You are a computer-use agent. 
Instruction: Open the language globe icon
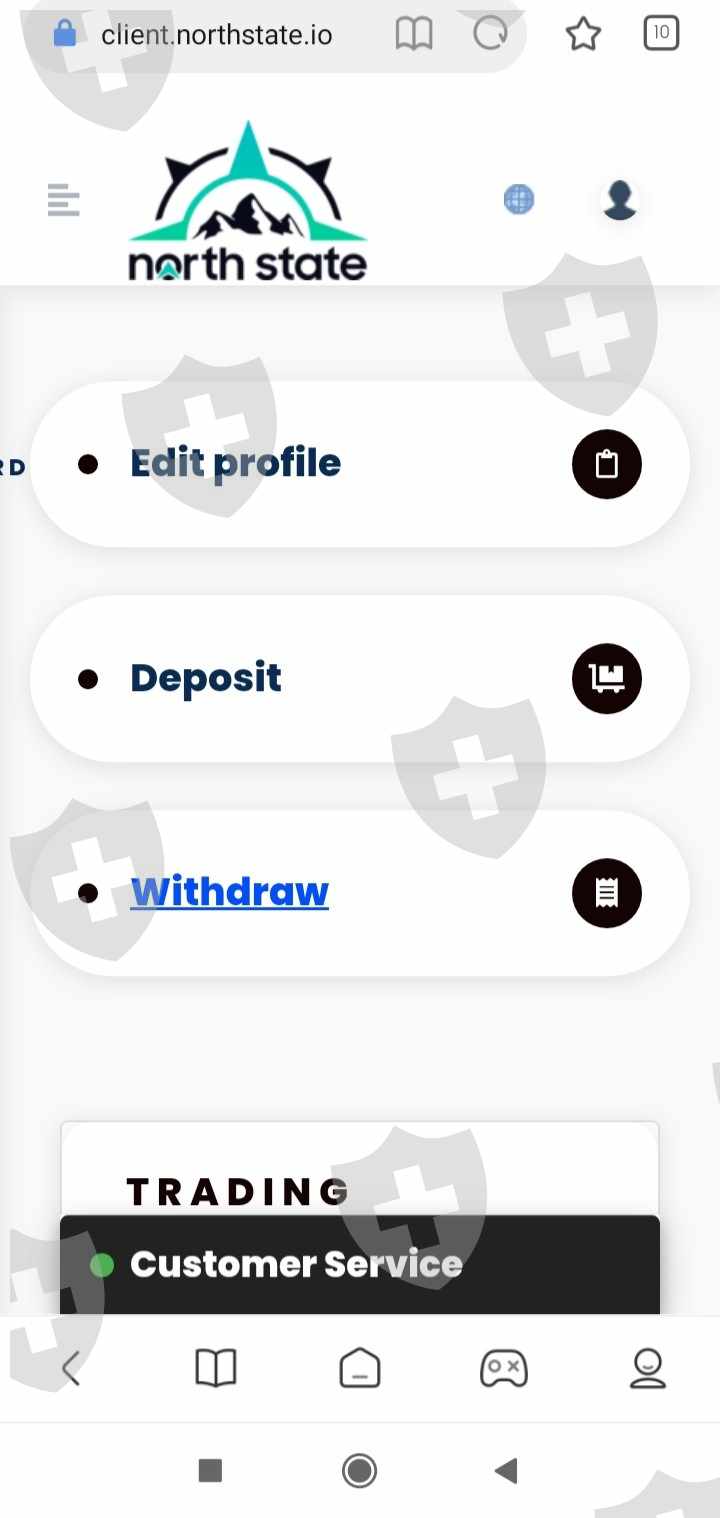[x=518, y=200]
